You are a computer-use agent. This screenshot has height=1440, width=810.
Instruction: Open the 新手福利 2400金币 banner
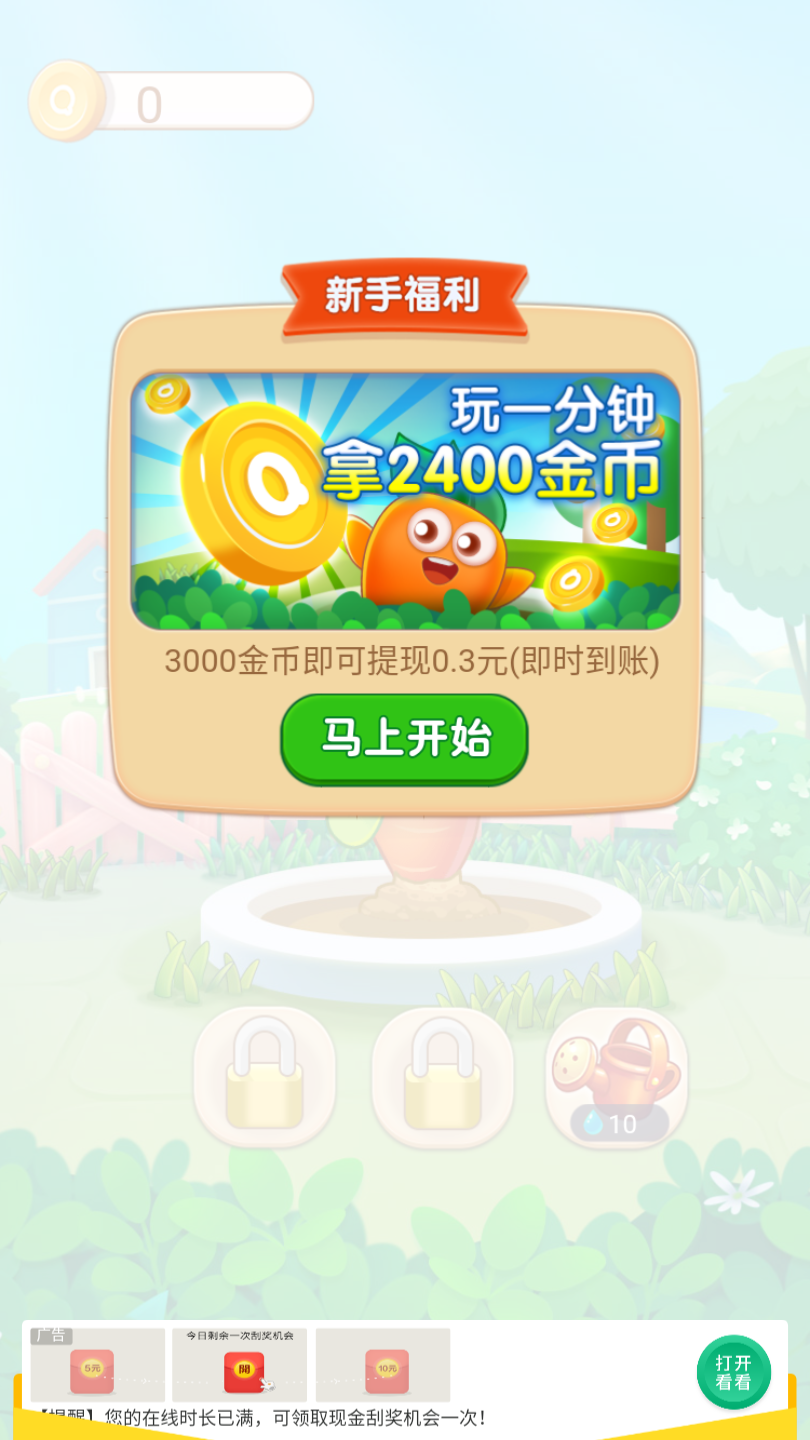pos(405,500)
